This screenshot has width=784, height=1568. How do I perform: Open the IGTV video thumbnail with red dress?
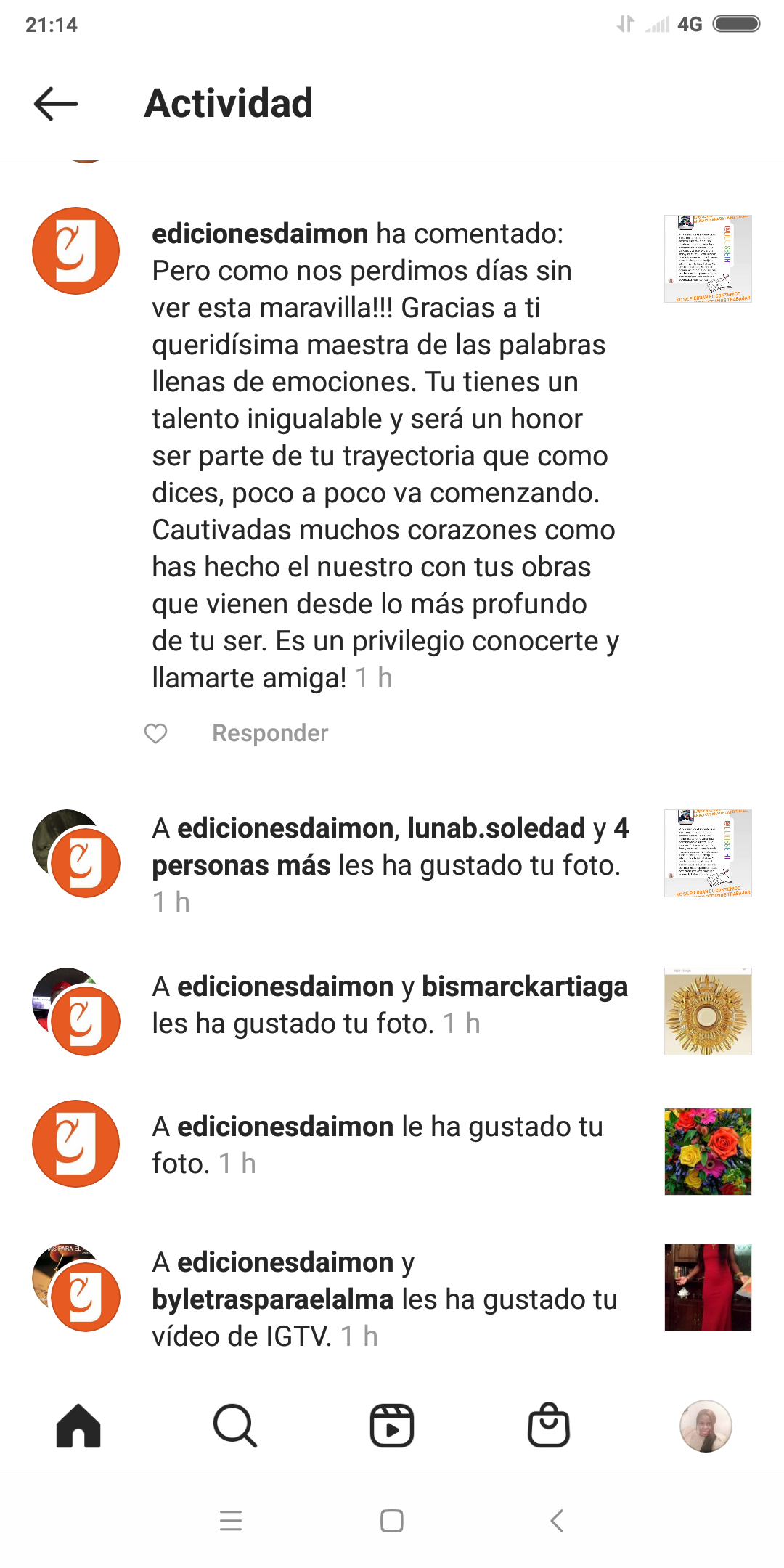click(x=708, y=1287)
